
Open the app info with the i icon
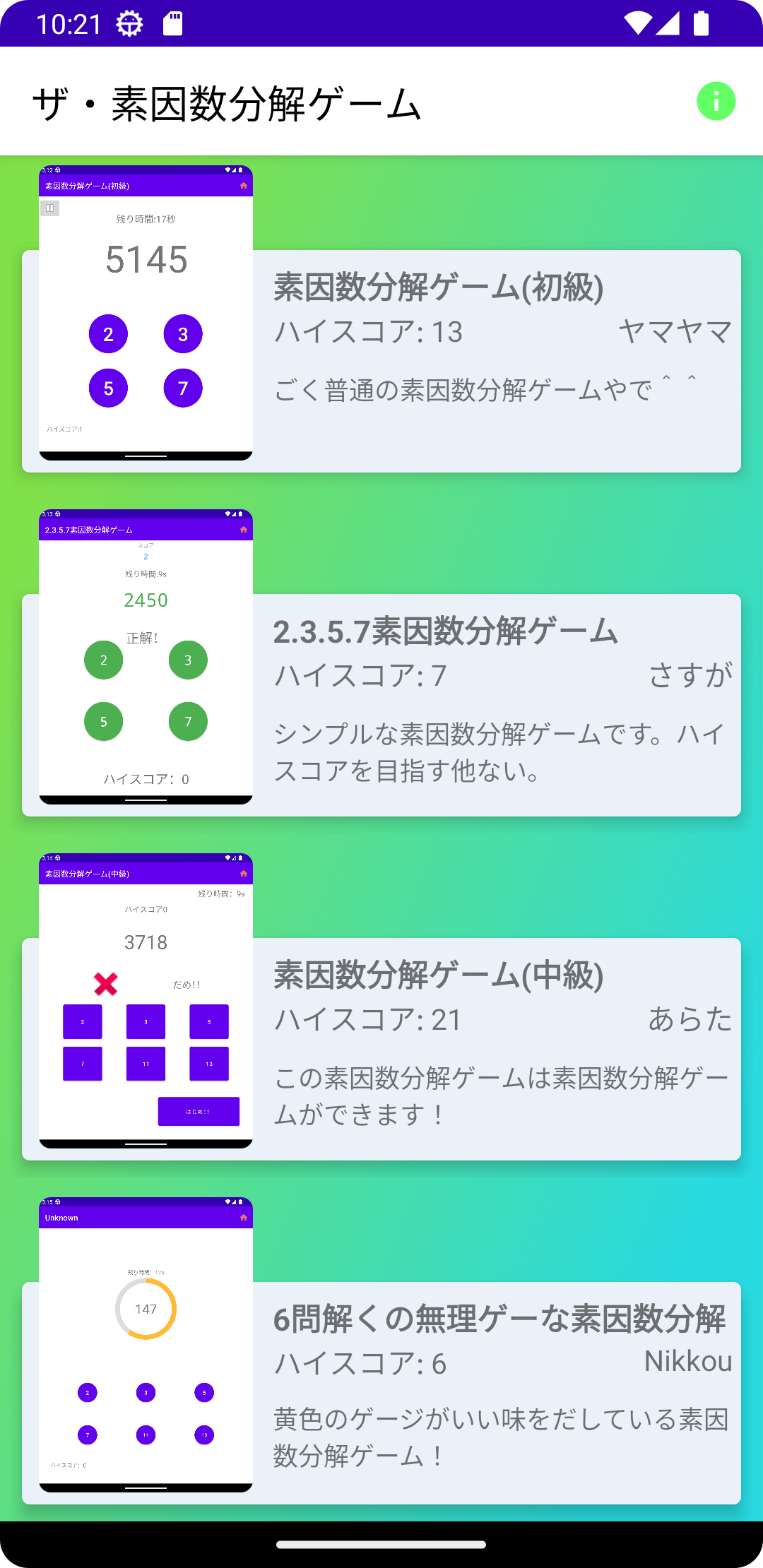(x=715, y=101)
